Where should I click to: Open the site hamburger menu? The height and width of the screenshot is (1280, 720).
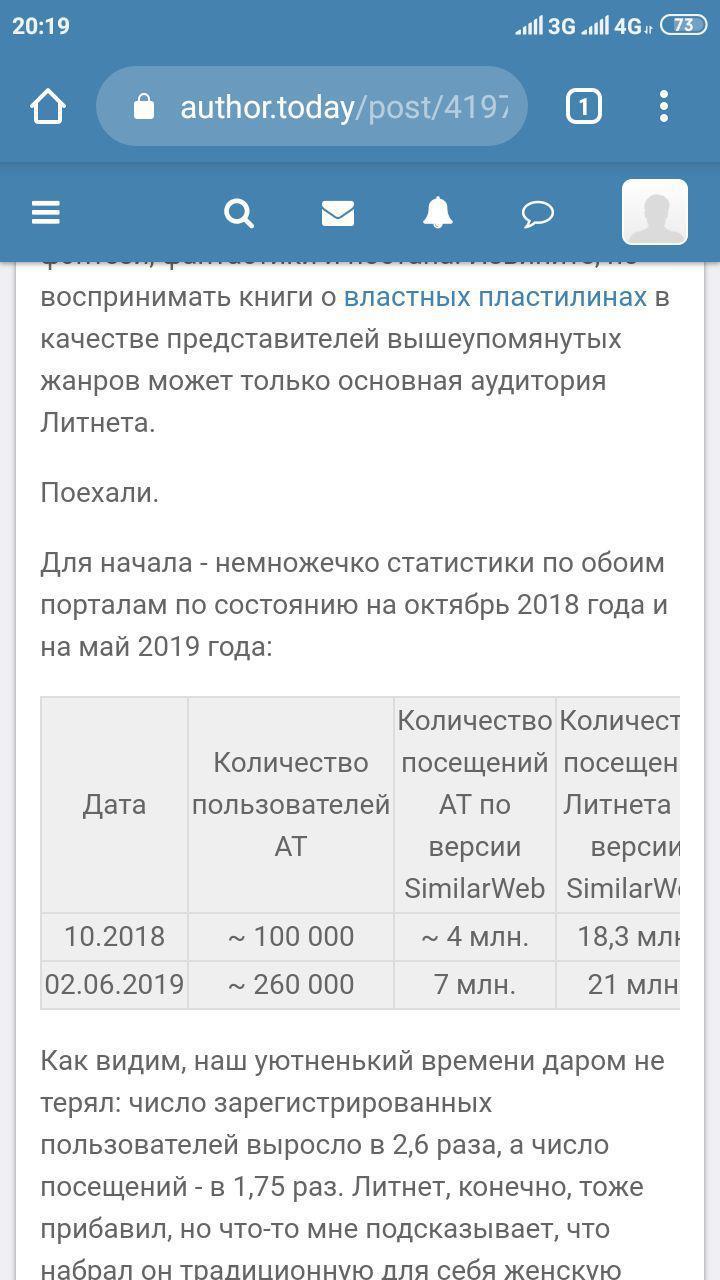click(x=46, y=212)
